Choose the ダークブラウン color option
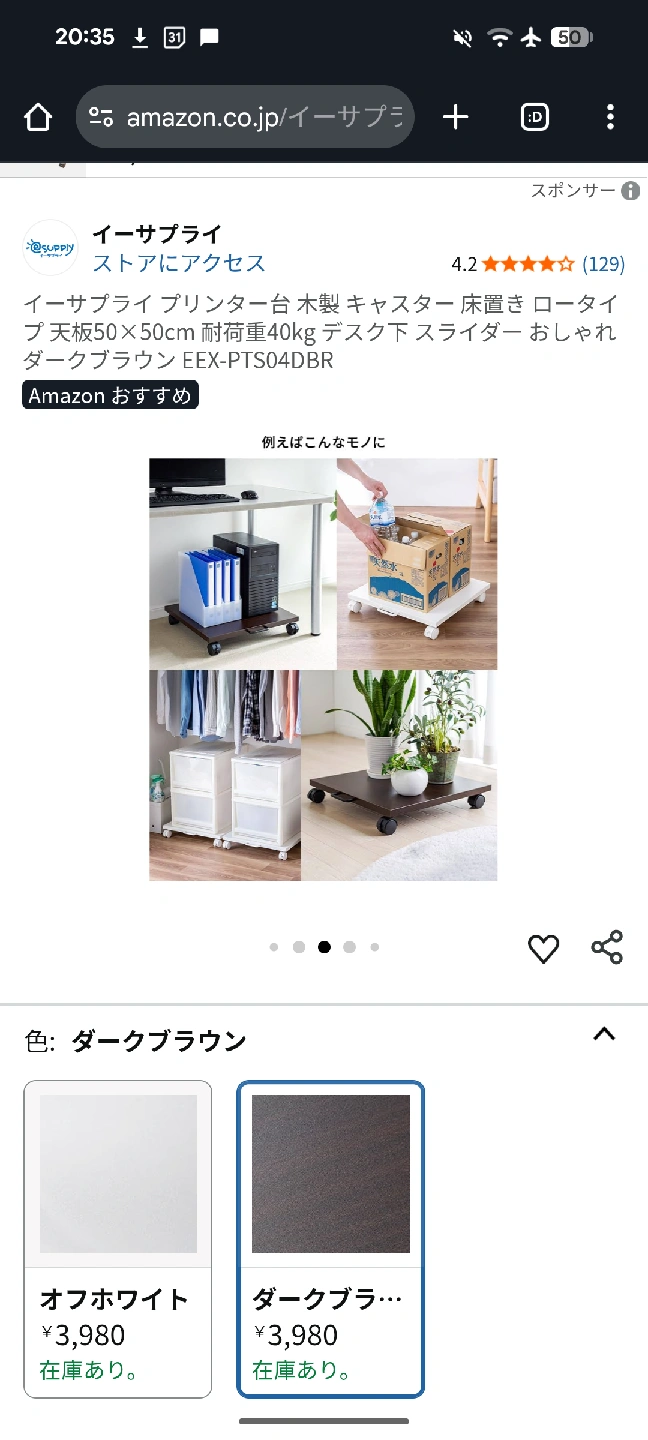 click(x=330, y=1238)
